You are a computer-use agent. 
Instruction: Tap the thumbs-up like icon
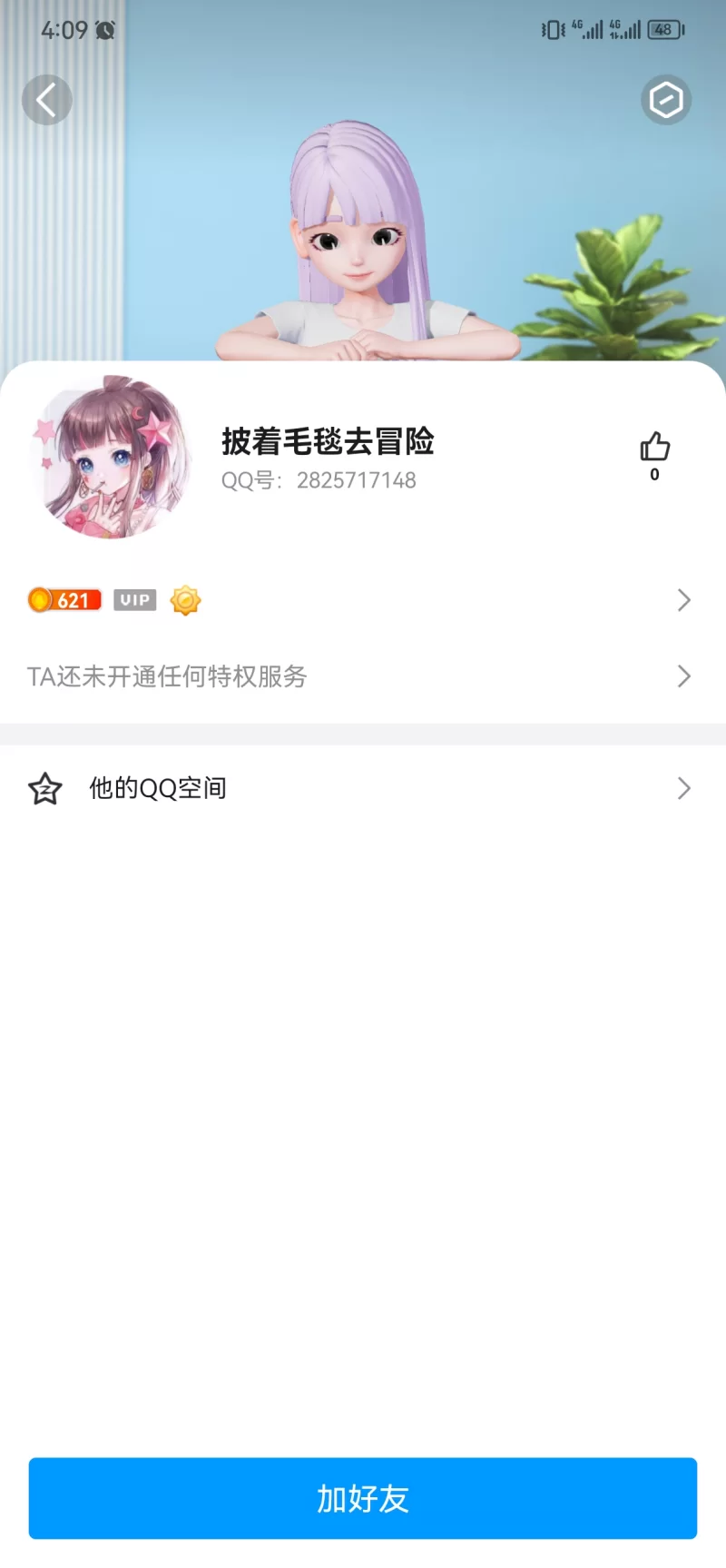(653, 448)
